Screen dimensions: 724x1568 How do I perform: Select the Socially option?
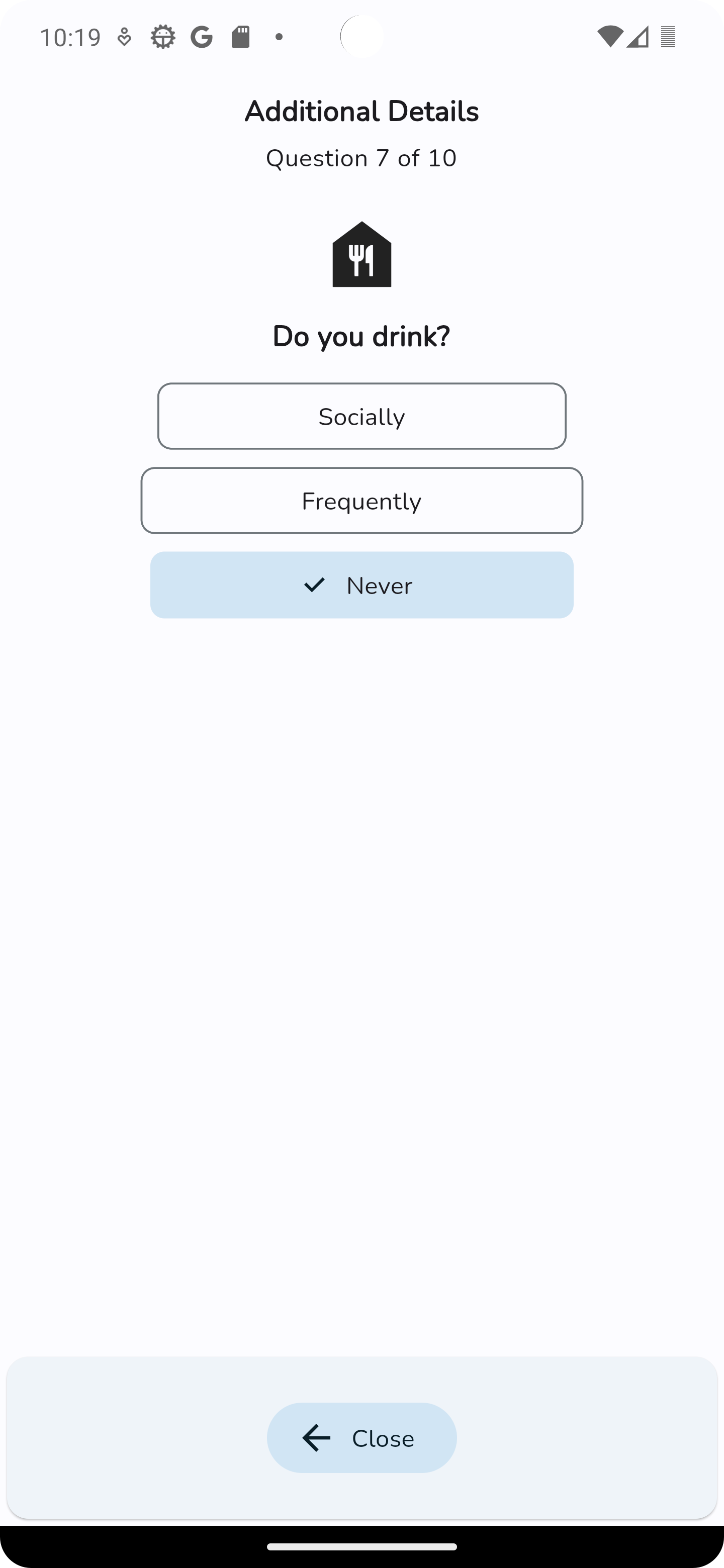(361, 416)
